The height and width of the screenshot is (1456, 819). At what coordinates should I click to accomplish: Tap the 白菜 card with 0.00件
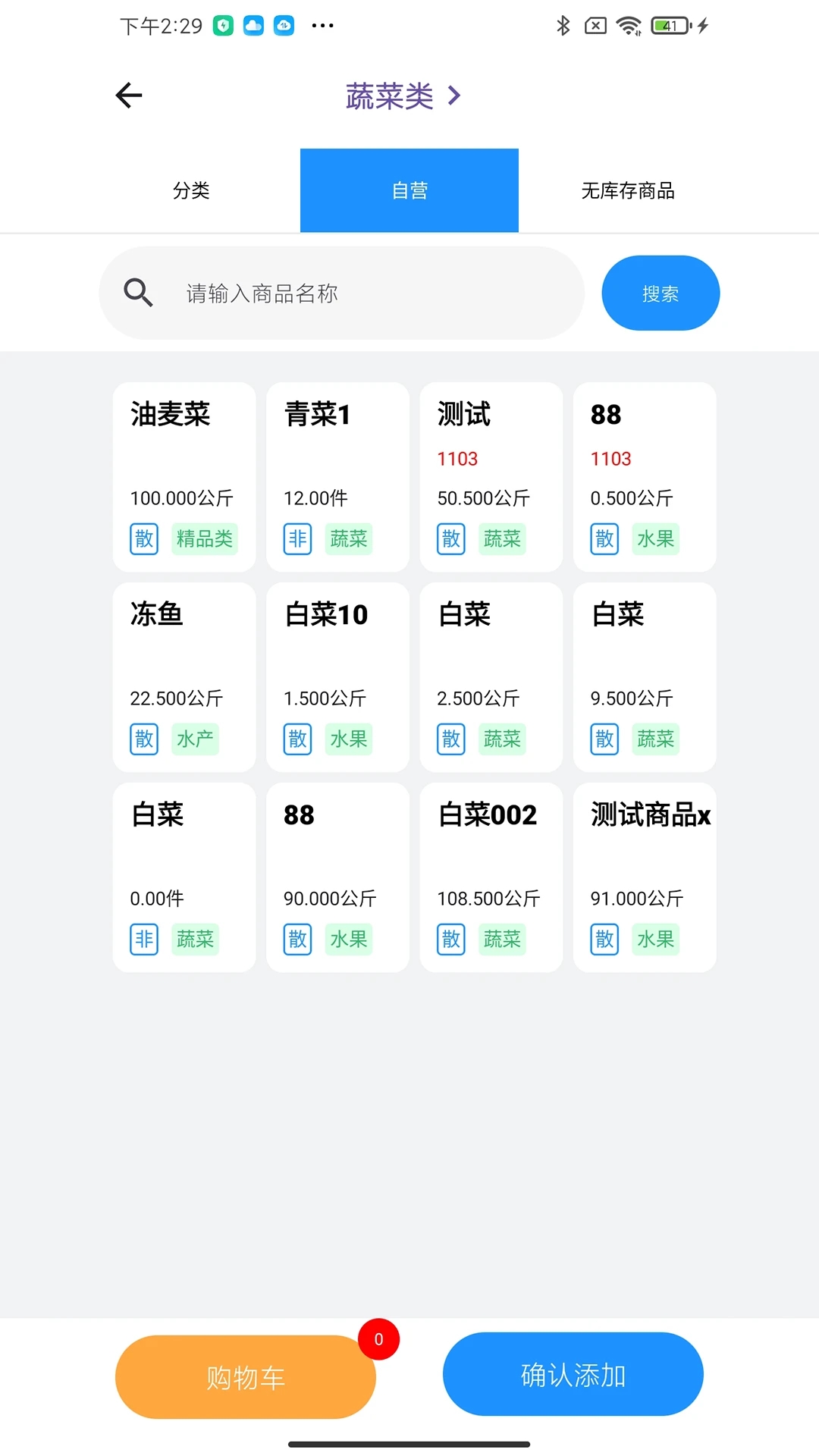click(x=184, y=877)
